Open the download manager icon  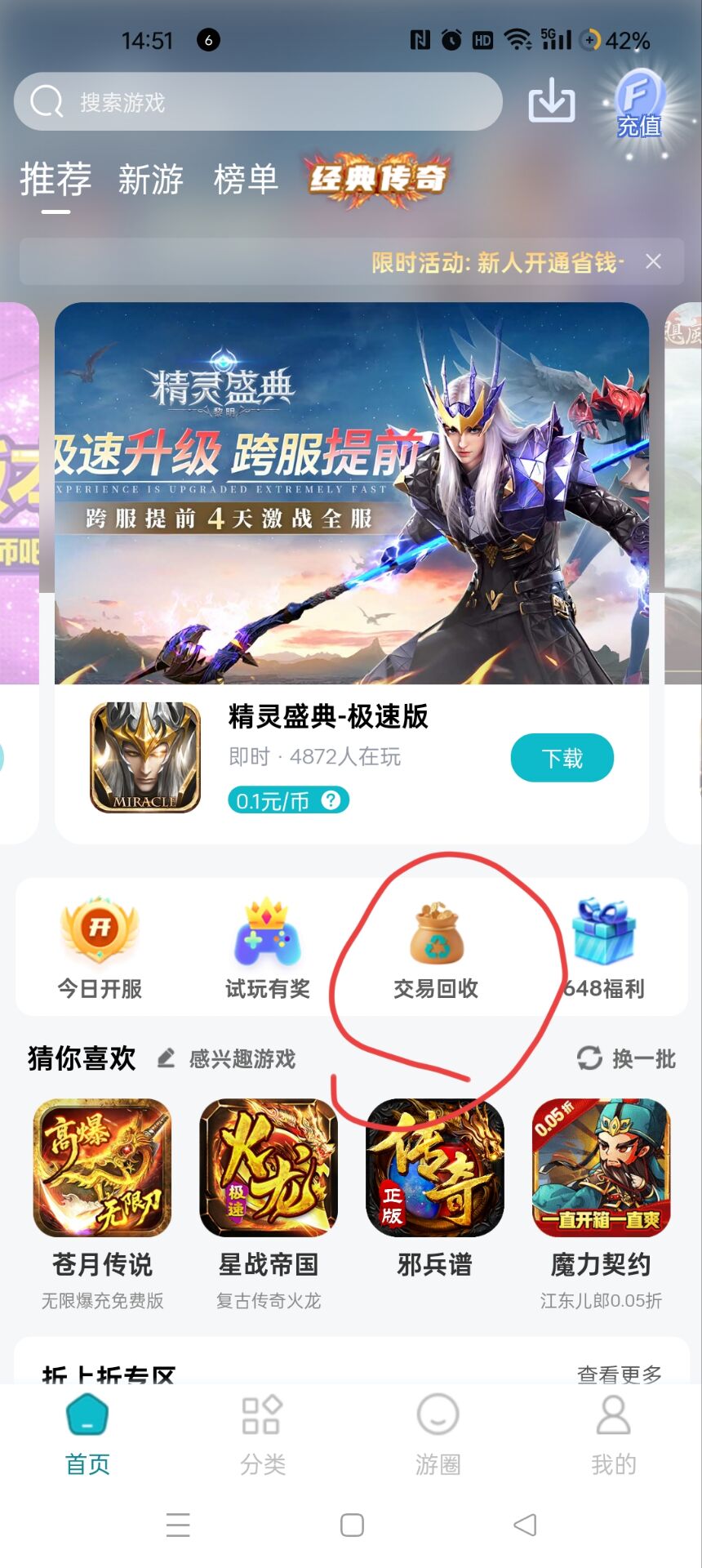552,100
